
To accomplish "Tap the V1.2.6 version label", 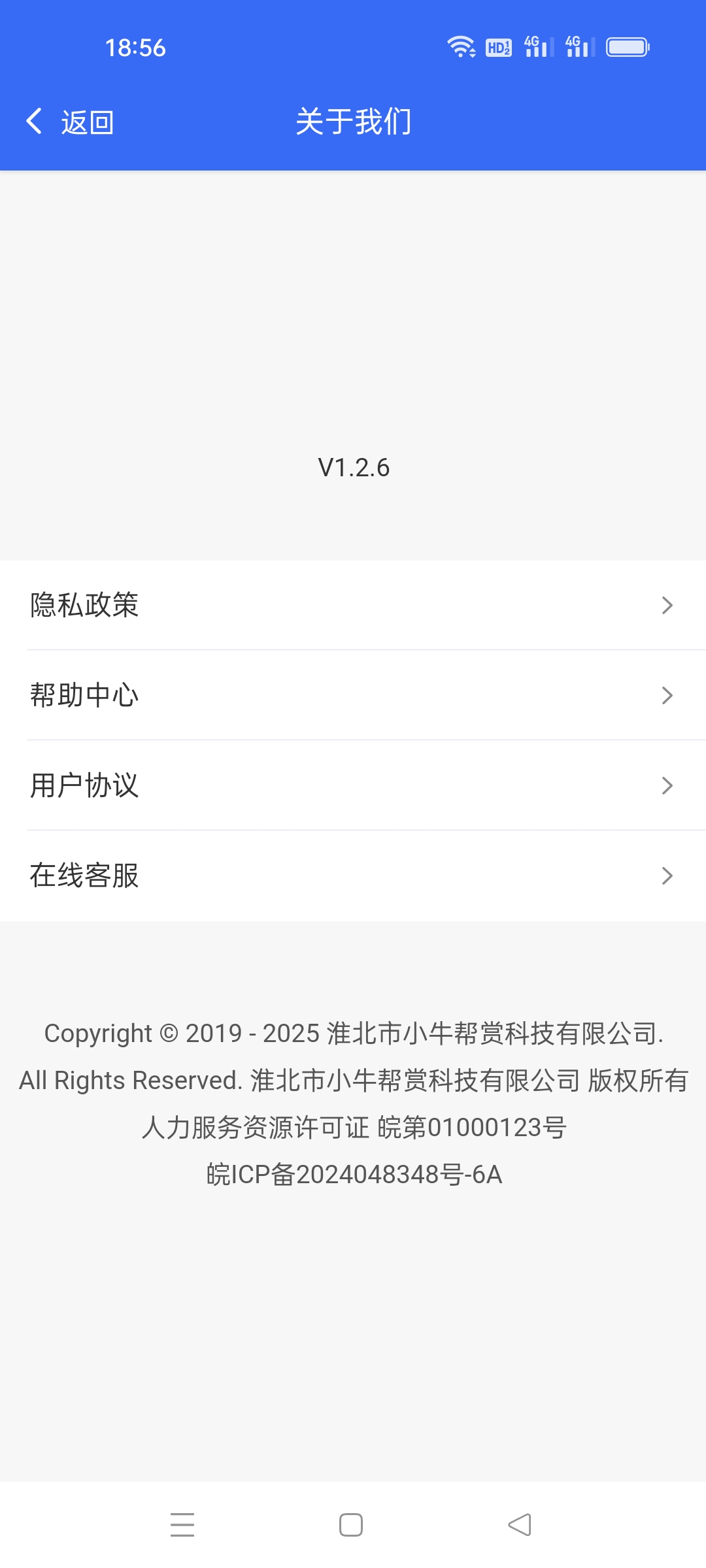I will click(x=353, y=466).
